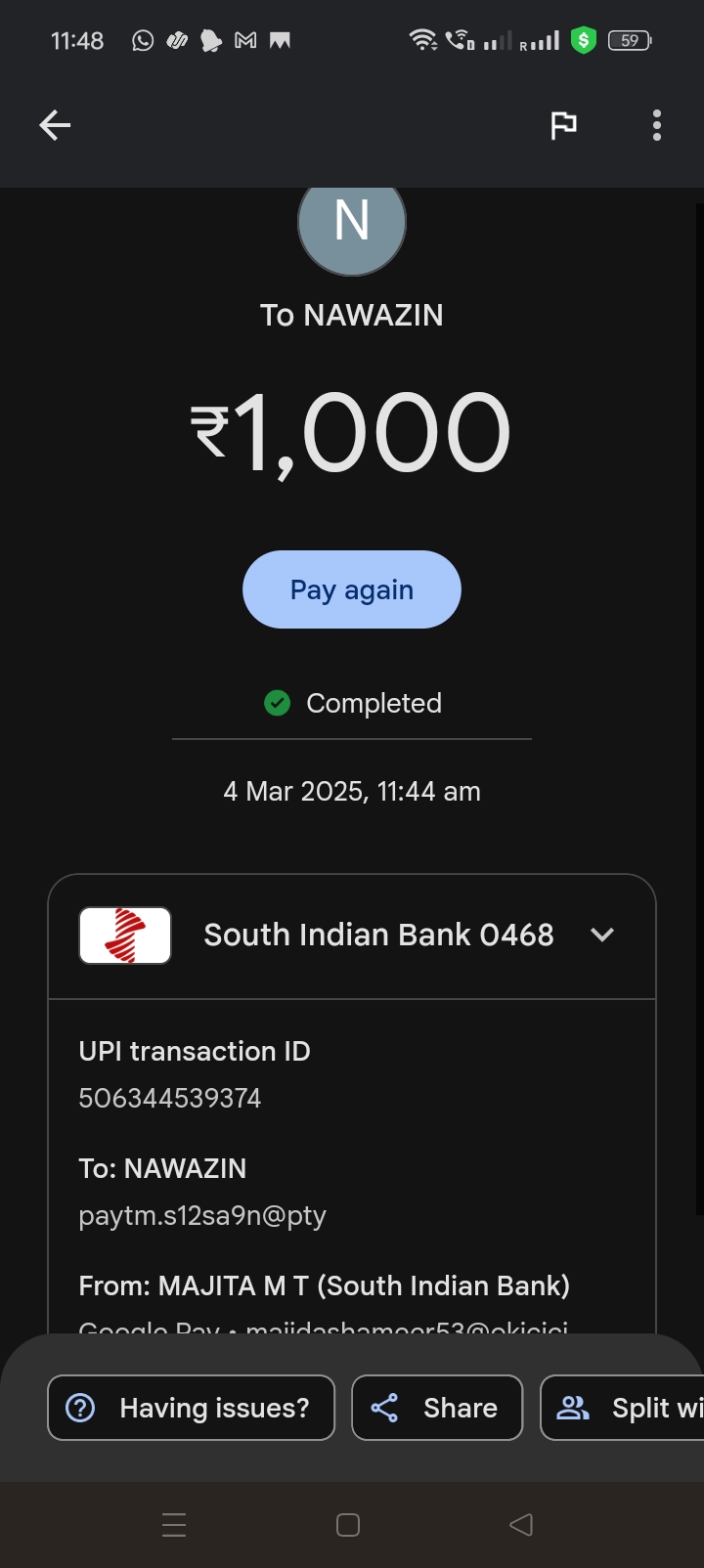704x1568 pixels.
Task: Open Having issues? help
Action: [192, 1408]
